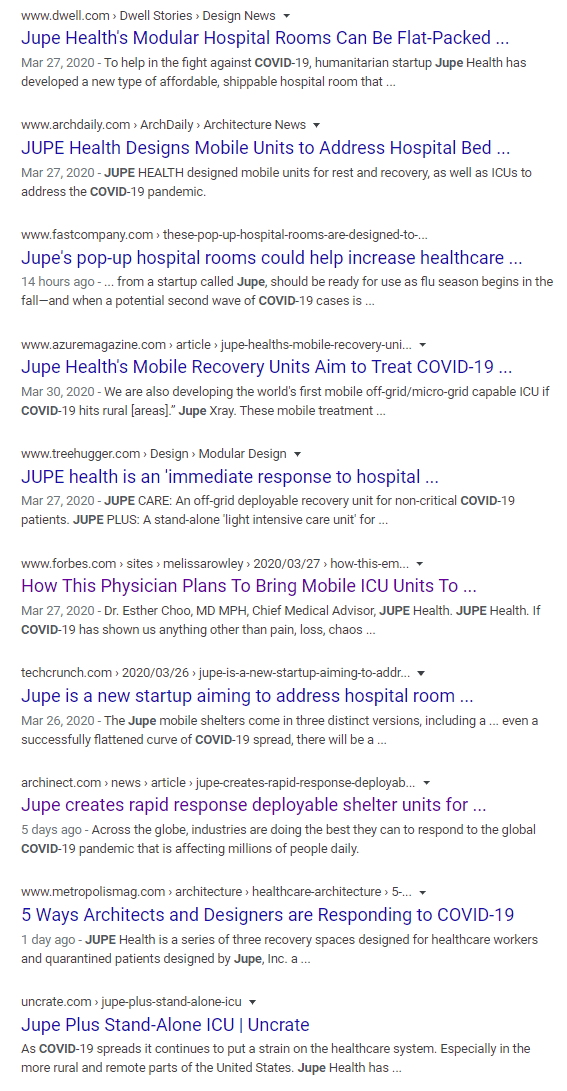Open Fast Company's pop-up hospital rooms result
This screenshot has width=567, height=1091.
tap(271, 257)
